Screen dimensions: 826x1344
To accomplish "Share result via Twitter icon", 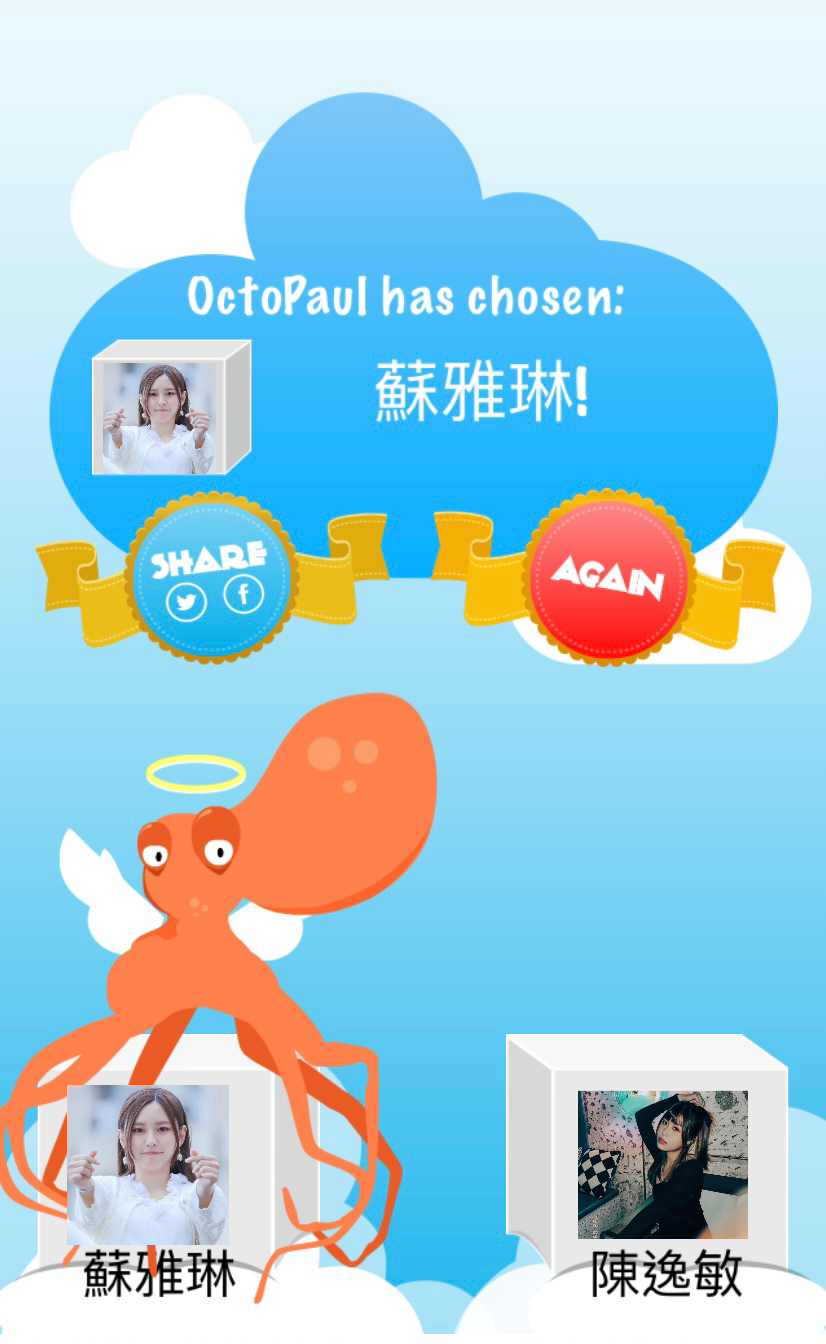I will coord(186,602).
